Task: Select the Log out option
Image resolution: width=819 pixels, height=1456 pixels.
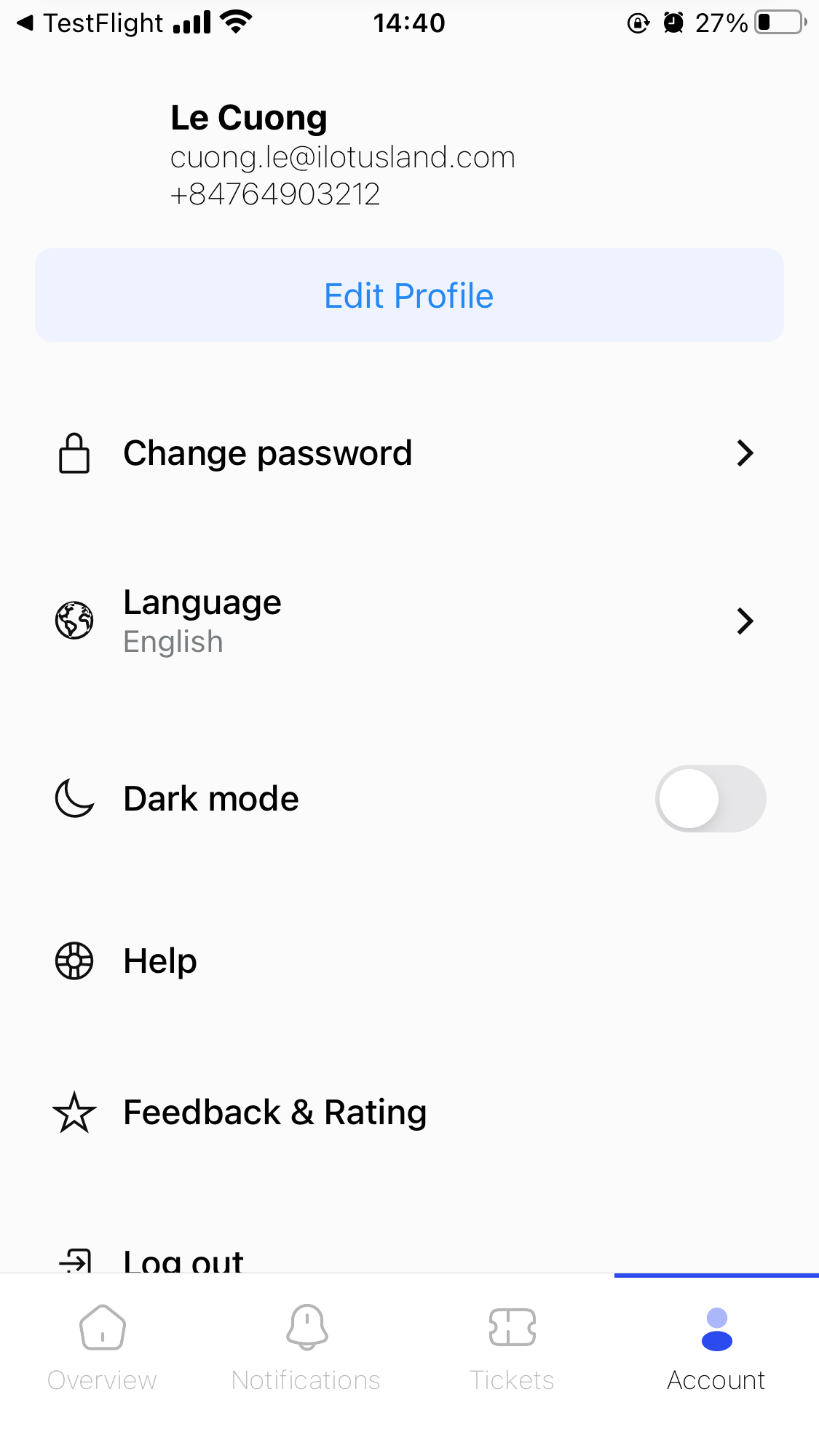Action: (x=182, y=1260)
